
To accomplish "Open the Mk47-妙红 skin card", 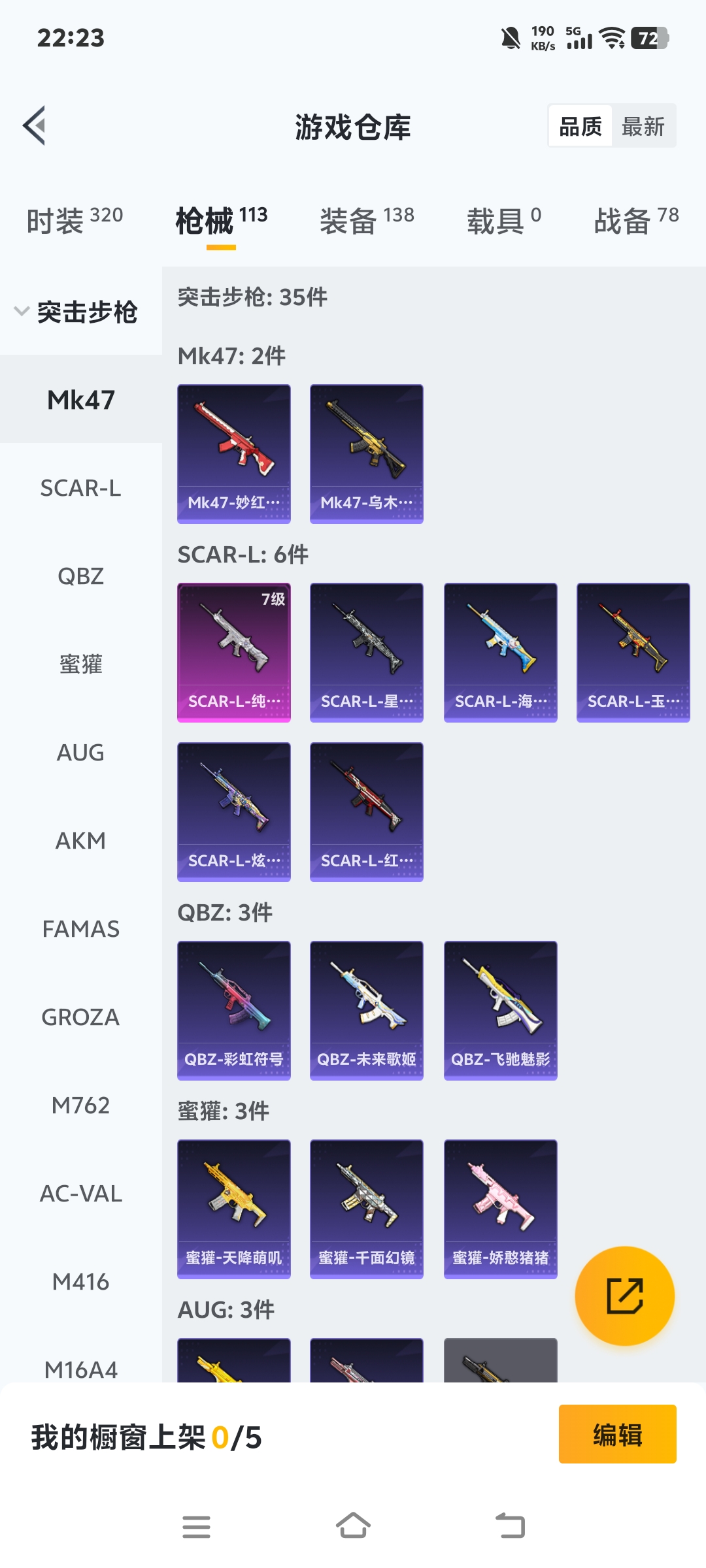I will pyautogui.click(x=234, y=454).
